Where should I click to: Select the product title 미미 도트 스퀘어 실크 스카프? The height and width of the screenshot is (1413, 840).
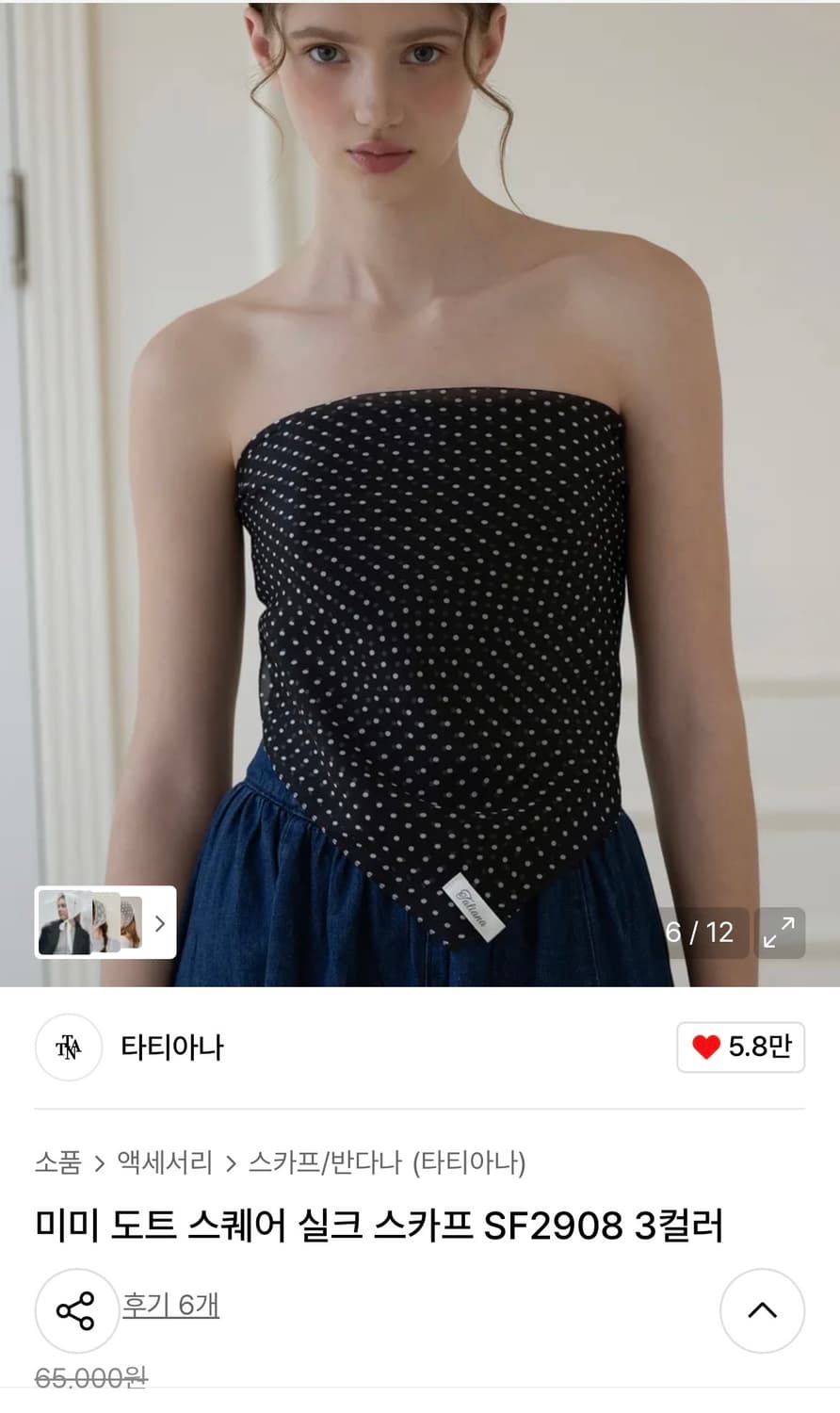tap(376, 1224)
